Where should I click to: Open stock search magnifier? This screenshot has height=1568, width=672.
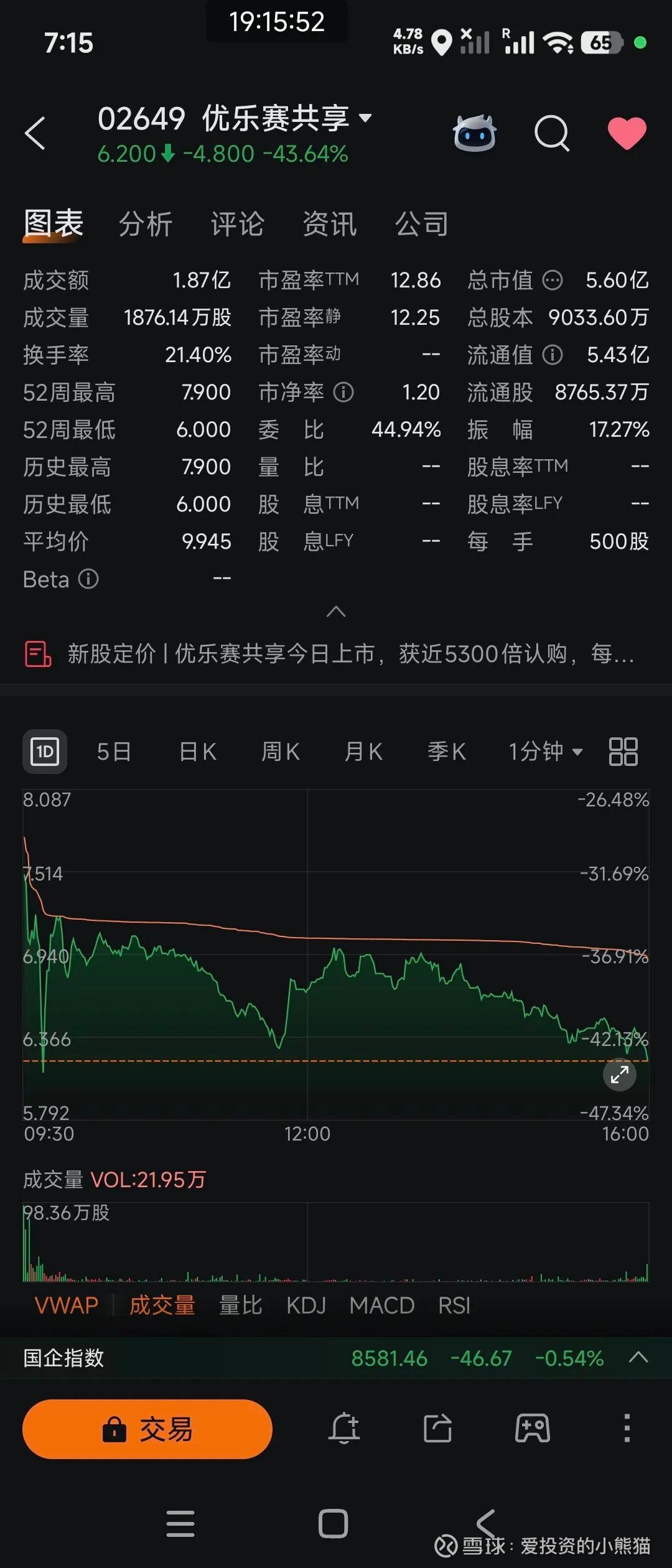coord(552,133)
